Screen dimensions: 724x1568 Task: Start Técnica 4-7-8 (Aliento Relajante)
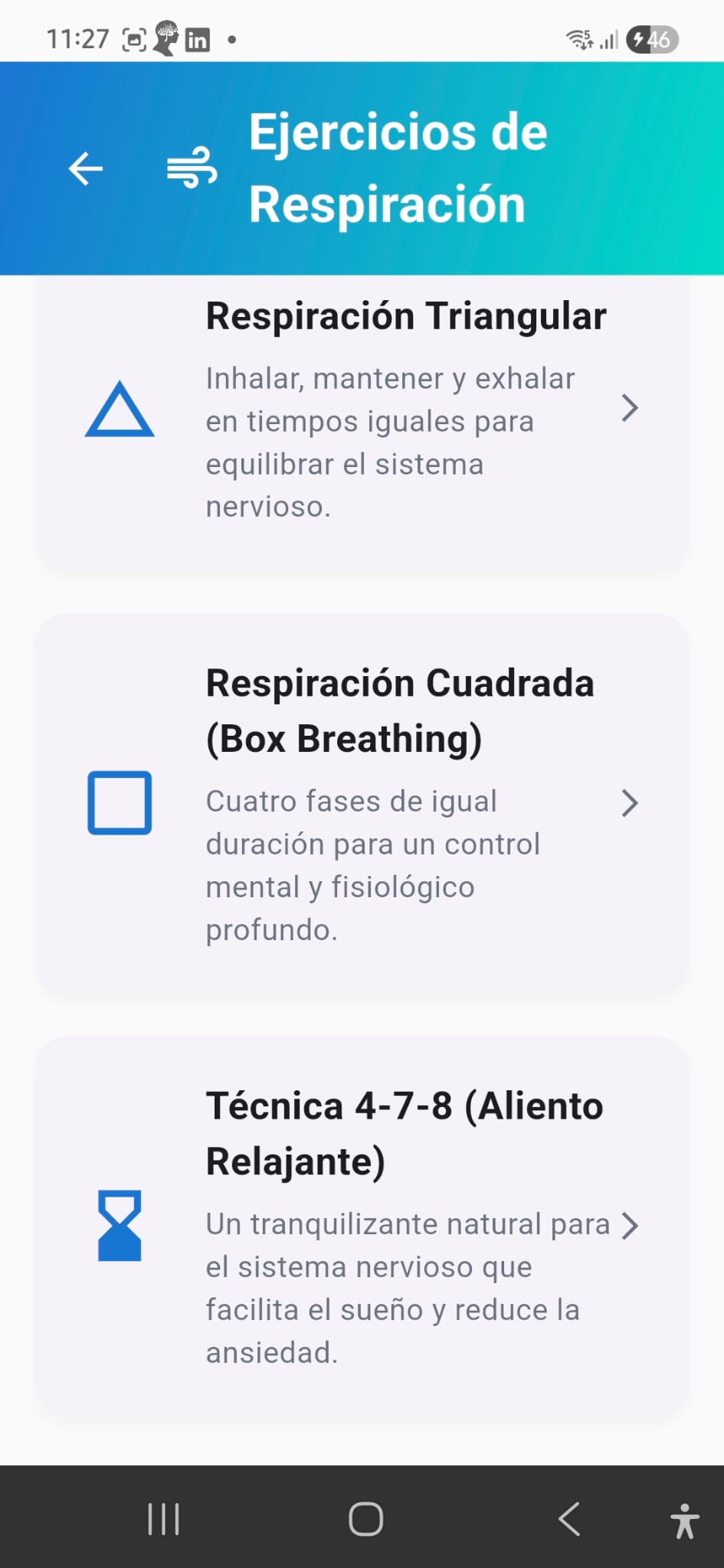coord(361,1227)
